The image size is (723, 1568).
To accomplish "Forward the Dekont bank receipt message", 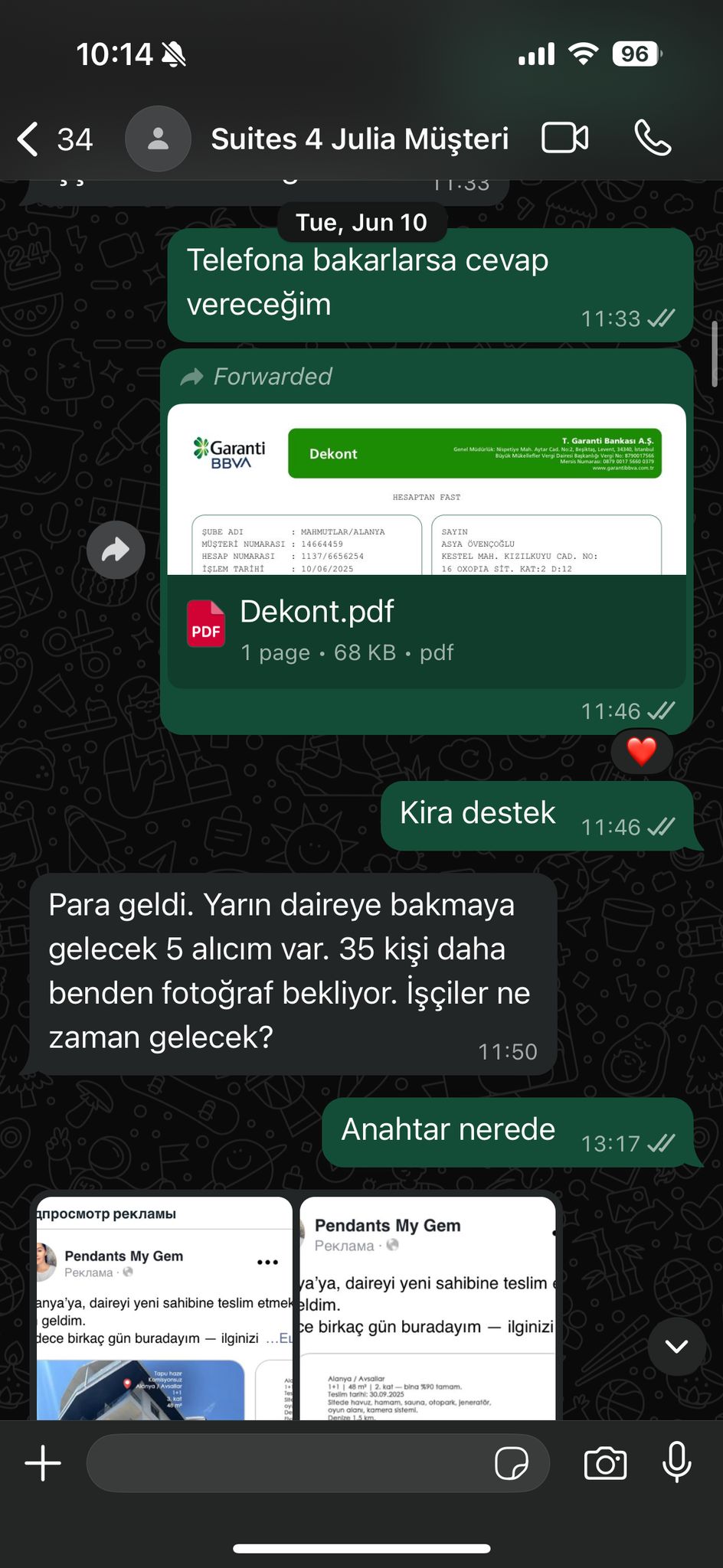I will point(116,550).
